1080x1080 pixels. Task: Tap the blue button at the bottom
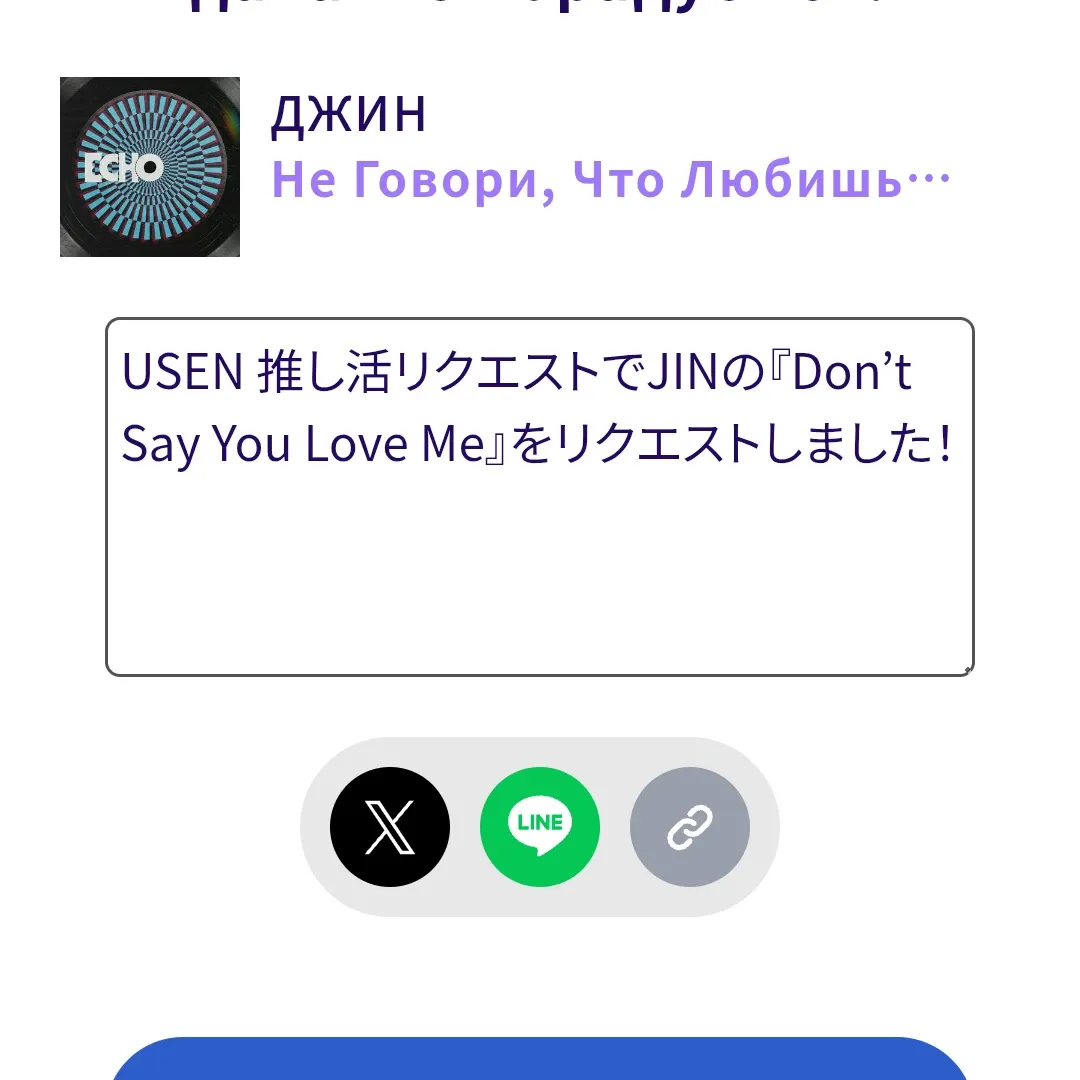tap(540, 1062)
